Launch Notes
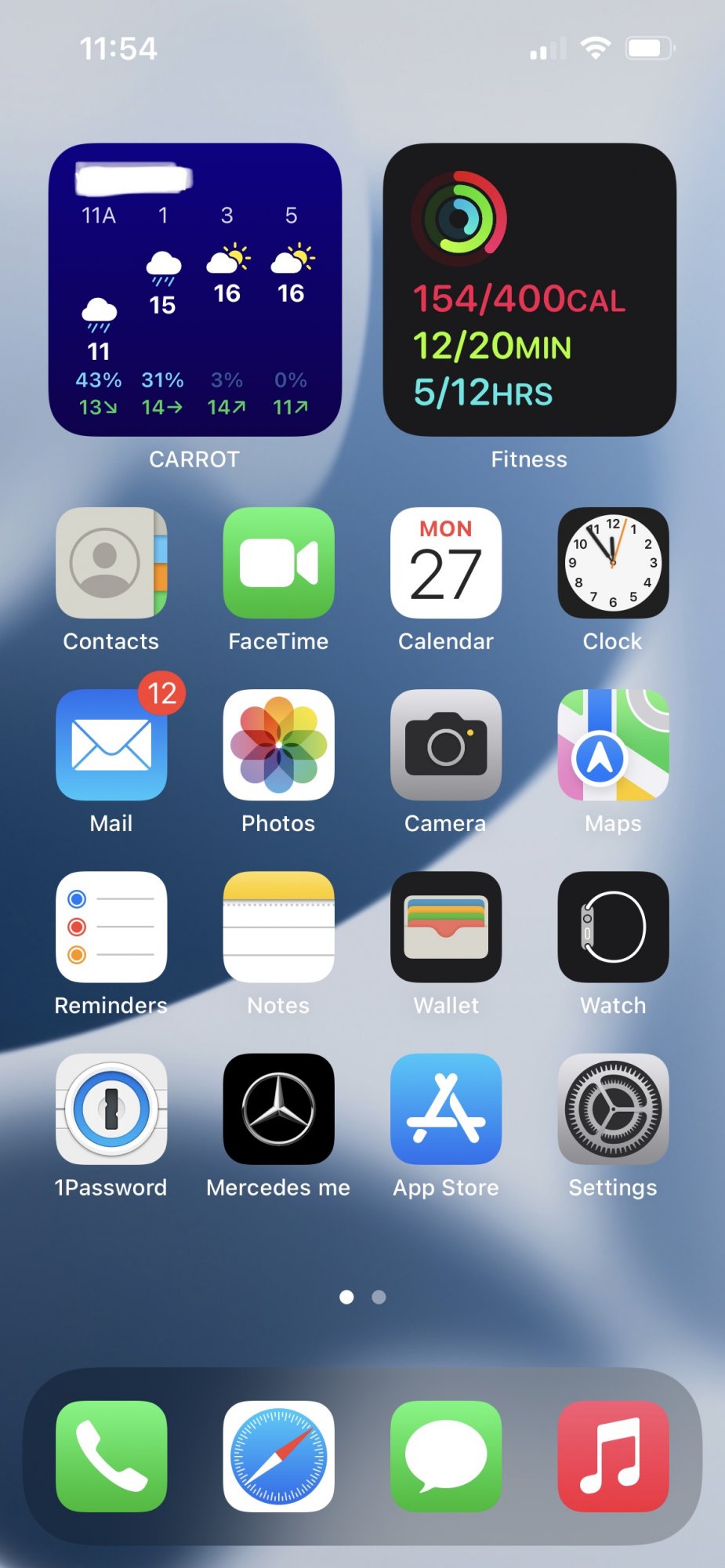The image size is (725, 1568). [278, 926]
